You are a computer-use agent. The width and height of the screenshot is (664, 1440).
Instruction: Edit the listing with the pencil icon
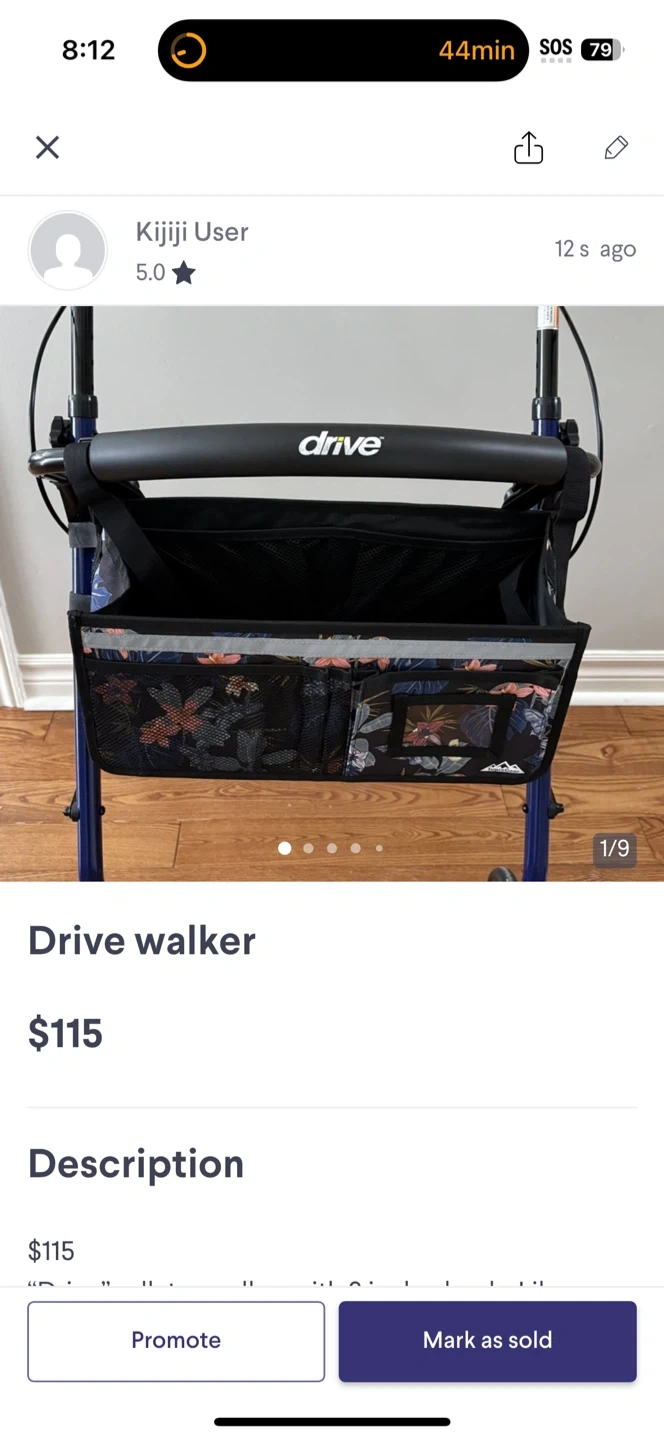point(616,148)
